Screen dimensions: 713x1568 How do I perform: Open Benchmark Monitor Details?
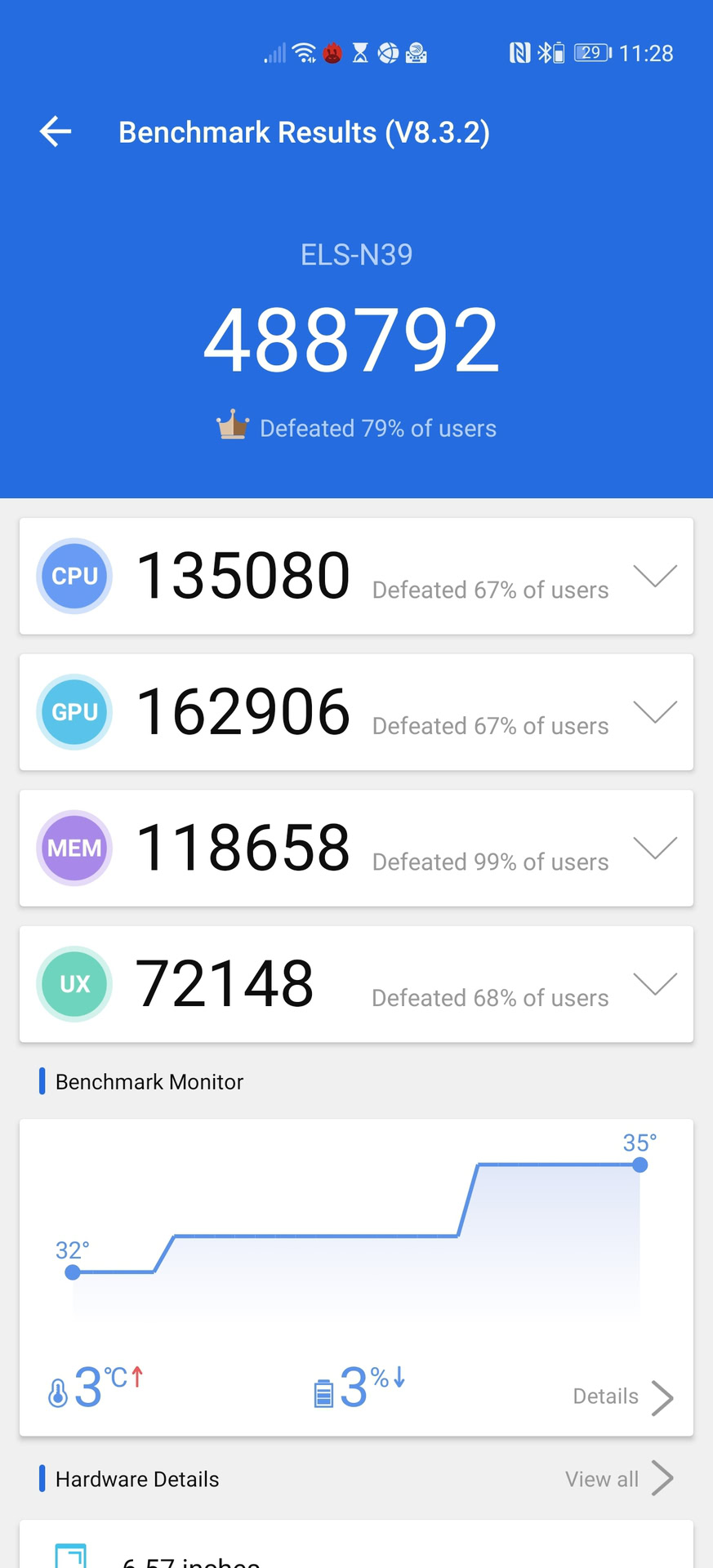(x=622, y=1396)
